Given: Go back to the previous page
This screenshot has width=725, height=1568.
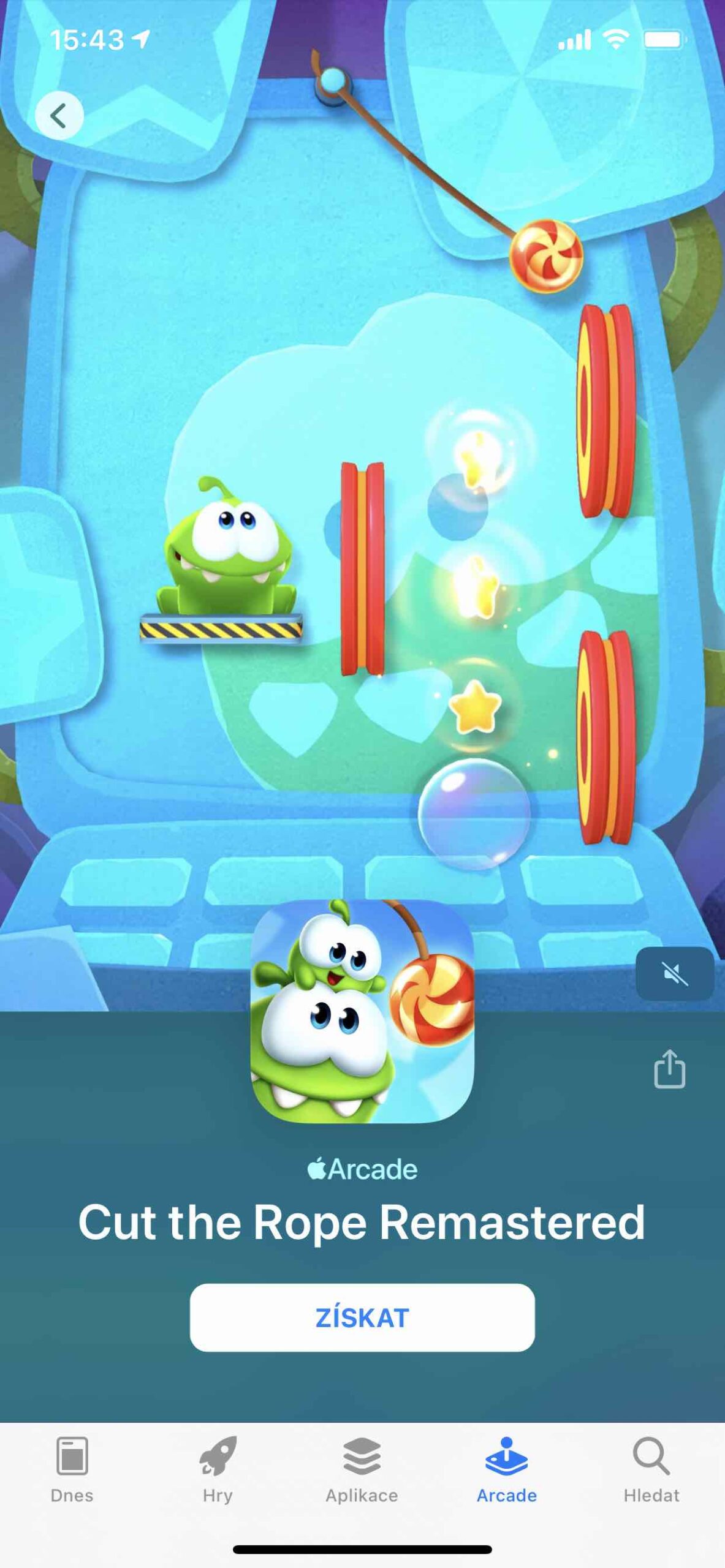Looking at the screenshot, I should (59, 115).
